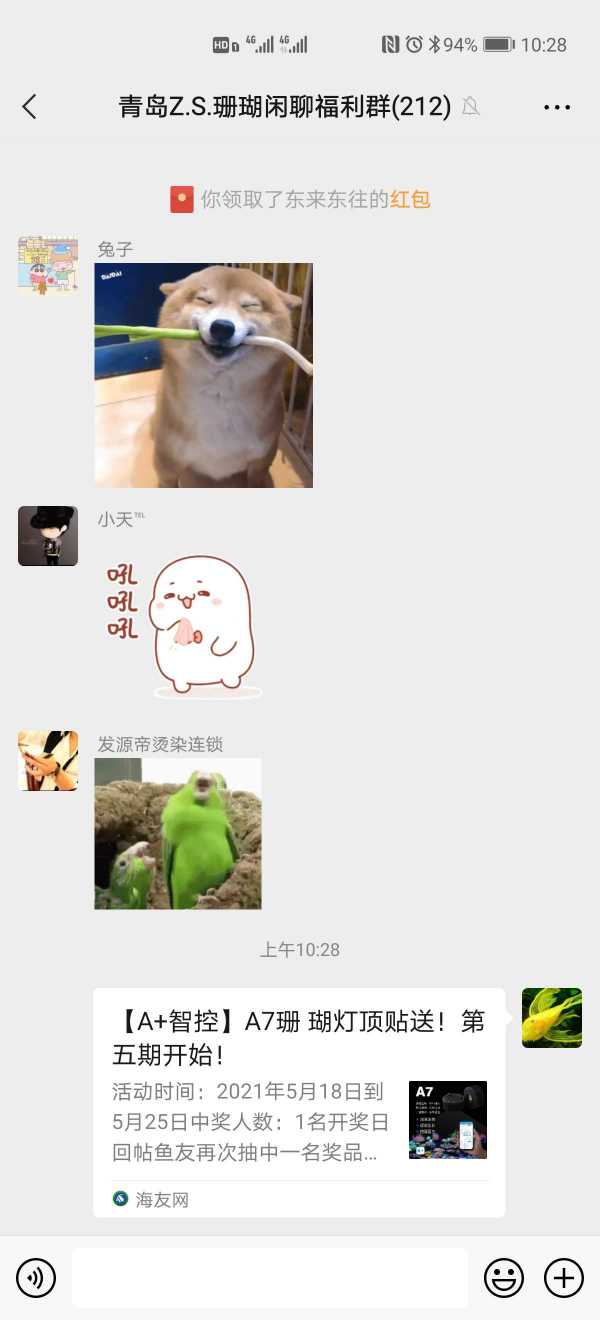View the green parrot picture
600x1320 pixels.
[178, 833]
